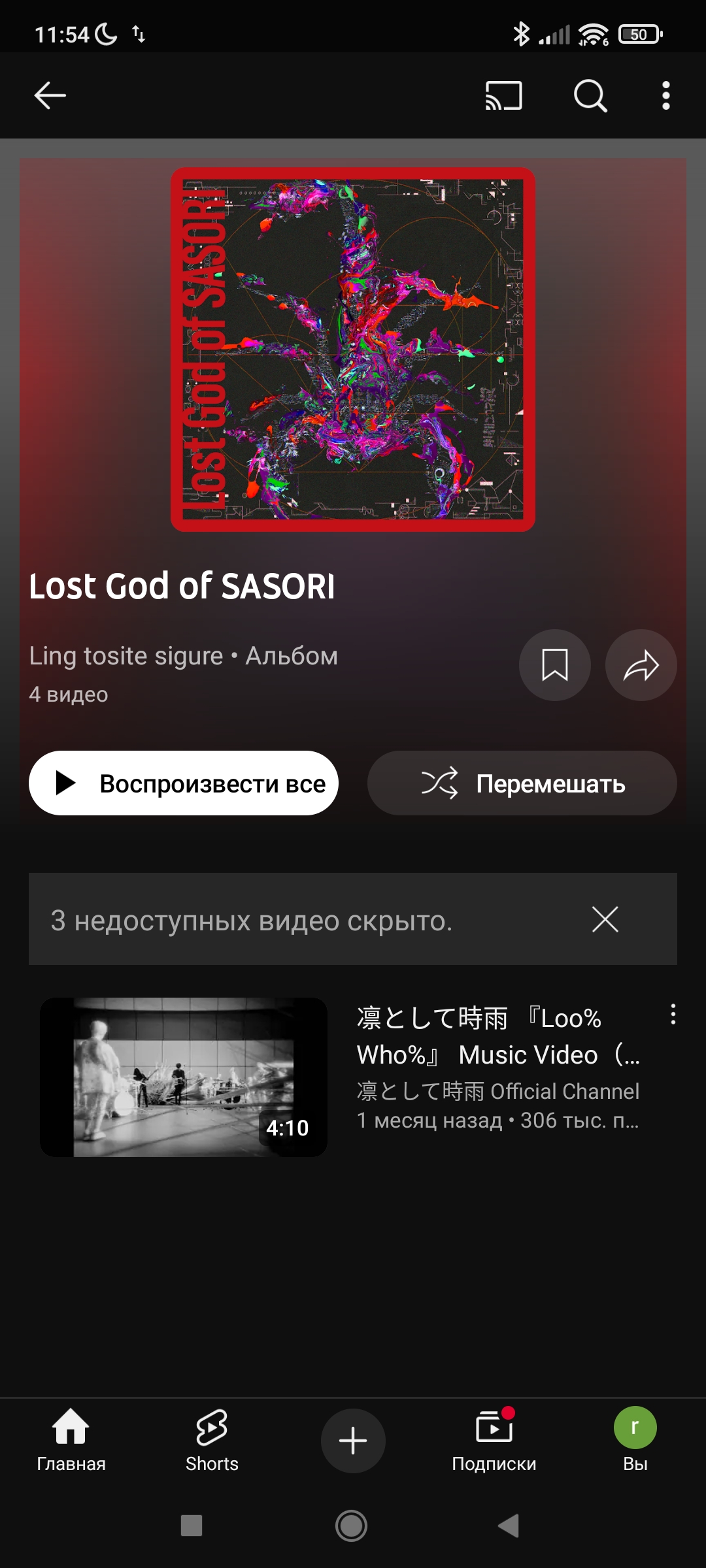Share the album via the arrow icon
This screenshot has width=706, height=1568.
click(641, 665)
